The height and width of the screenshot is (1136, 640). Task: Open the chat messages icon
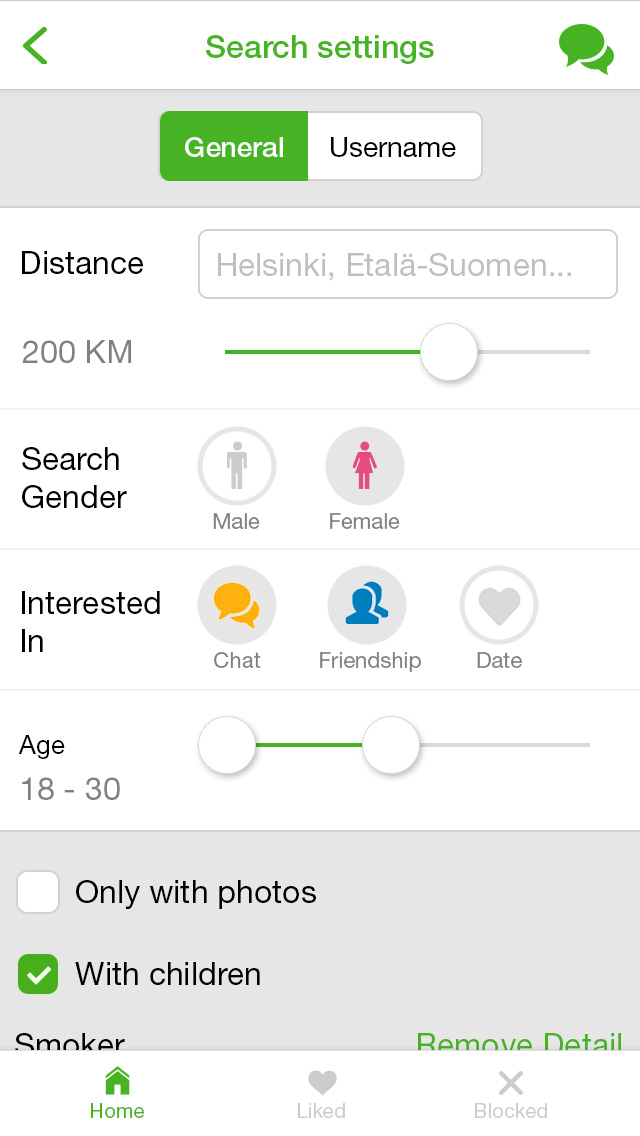(586, 49)
